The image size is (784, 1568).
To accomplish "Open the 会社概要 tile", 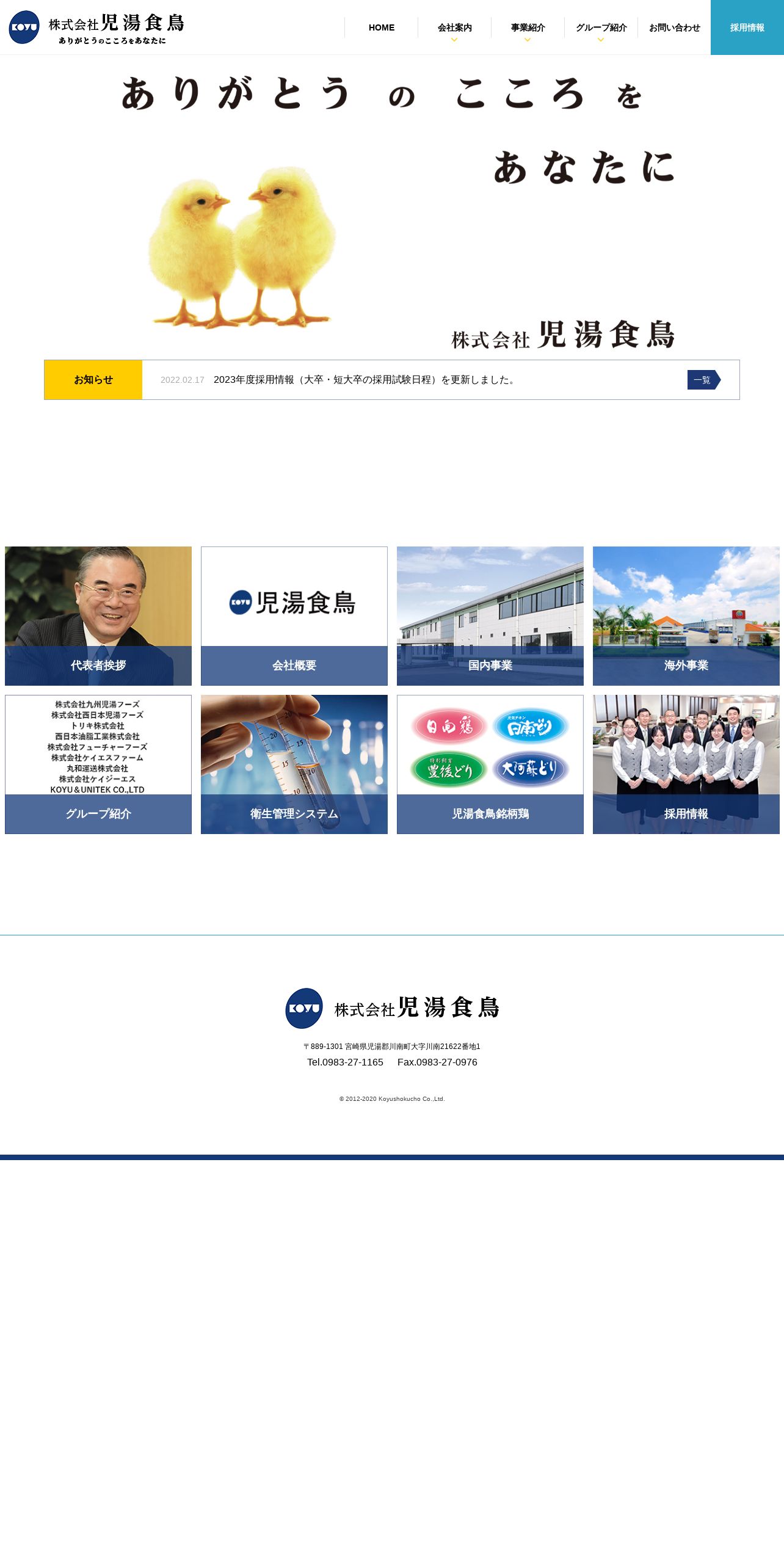I will point(294,616).
